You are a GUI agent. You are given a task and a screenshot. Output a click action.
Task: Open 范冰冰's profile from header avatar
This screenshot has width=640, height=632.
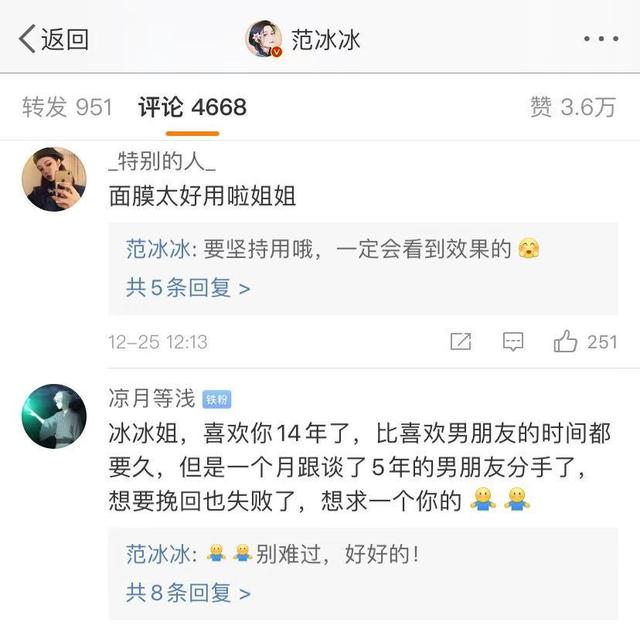(x=264, y=39)
